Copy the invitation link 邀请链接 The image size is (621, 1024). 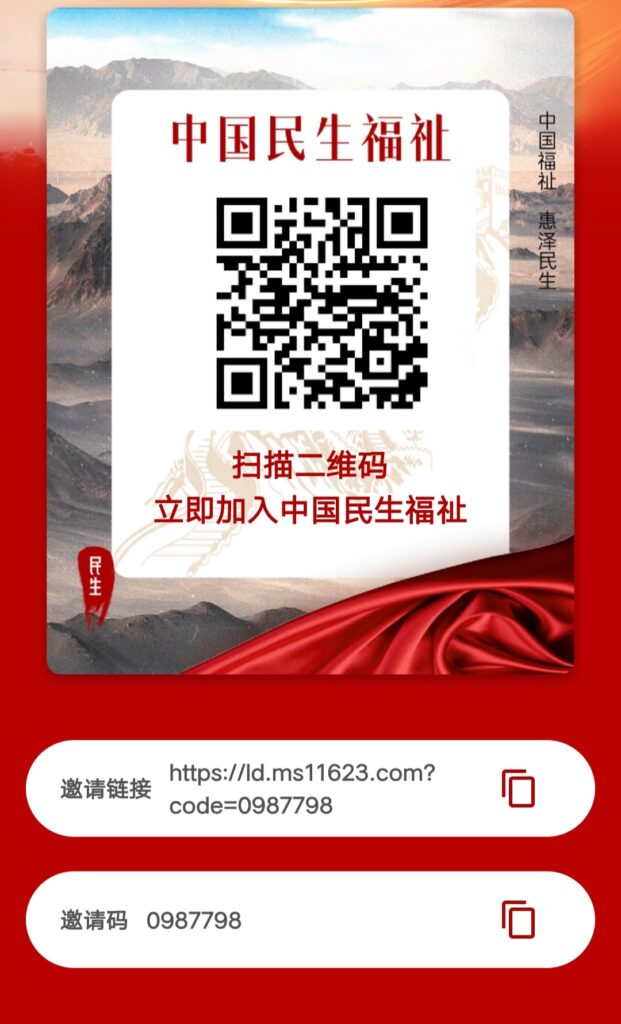click(518, 788)
